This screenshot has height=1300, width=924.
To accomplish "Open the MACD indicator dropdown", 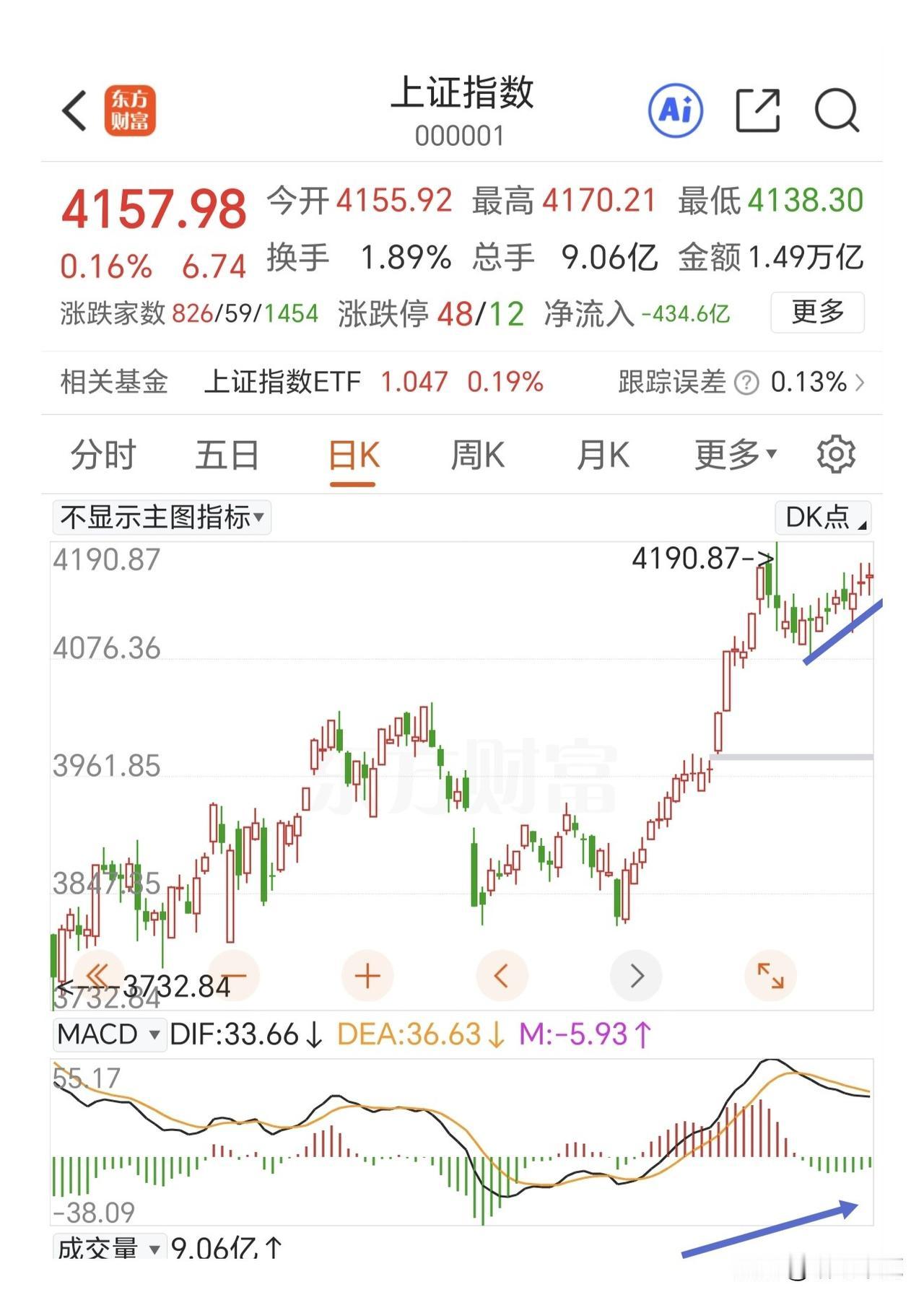I will pyautogui.click(x=110, y=1034).
